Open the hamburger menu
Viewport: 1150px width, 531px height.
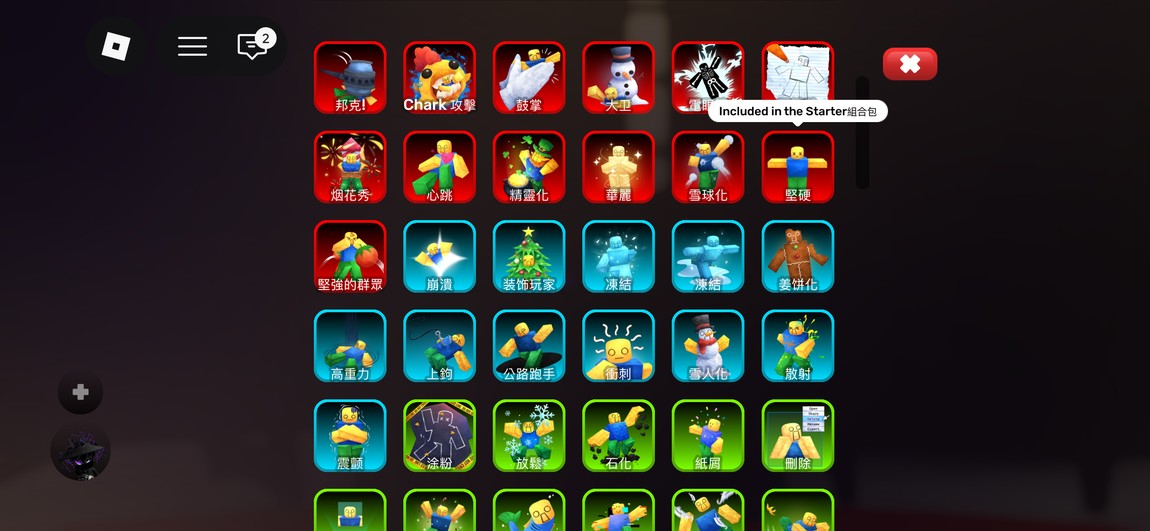point(192,46)
